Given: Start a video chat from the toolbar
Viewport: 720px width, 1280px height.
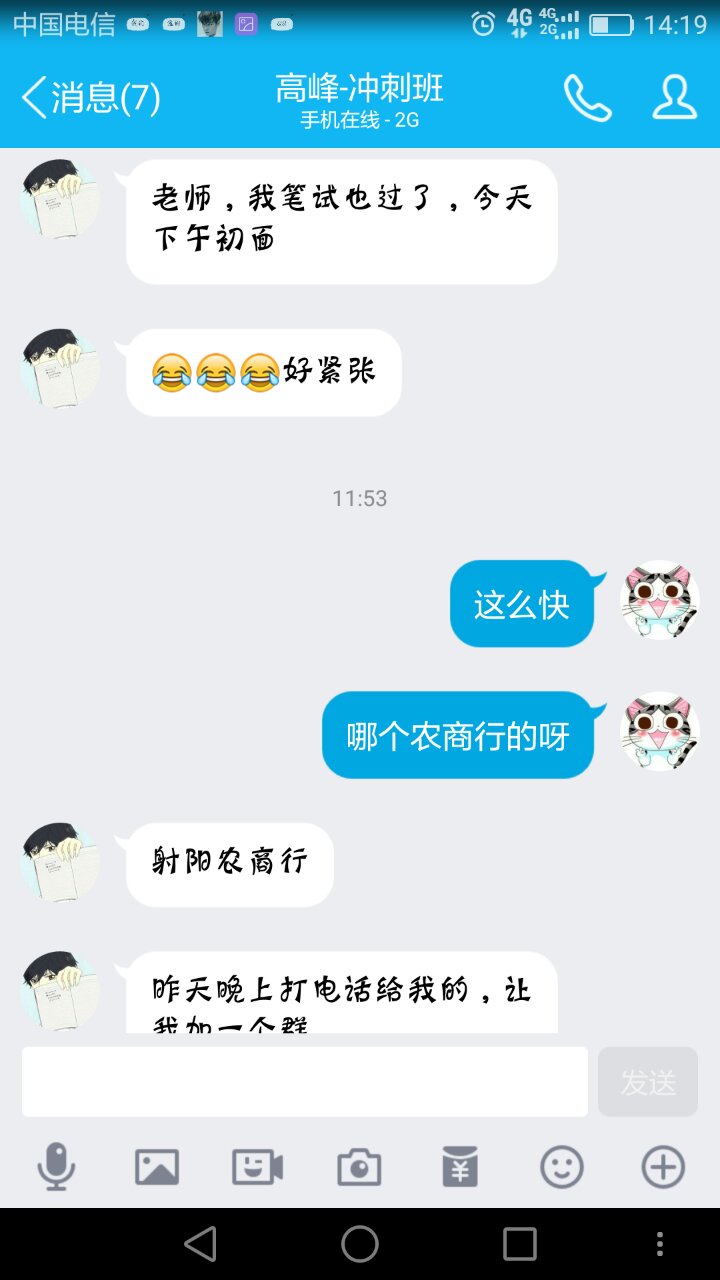Looking at the screenshot, I should [x=258, y=1167].
